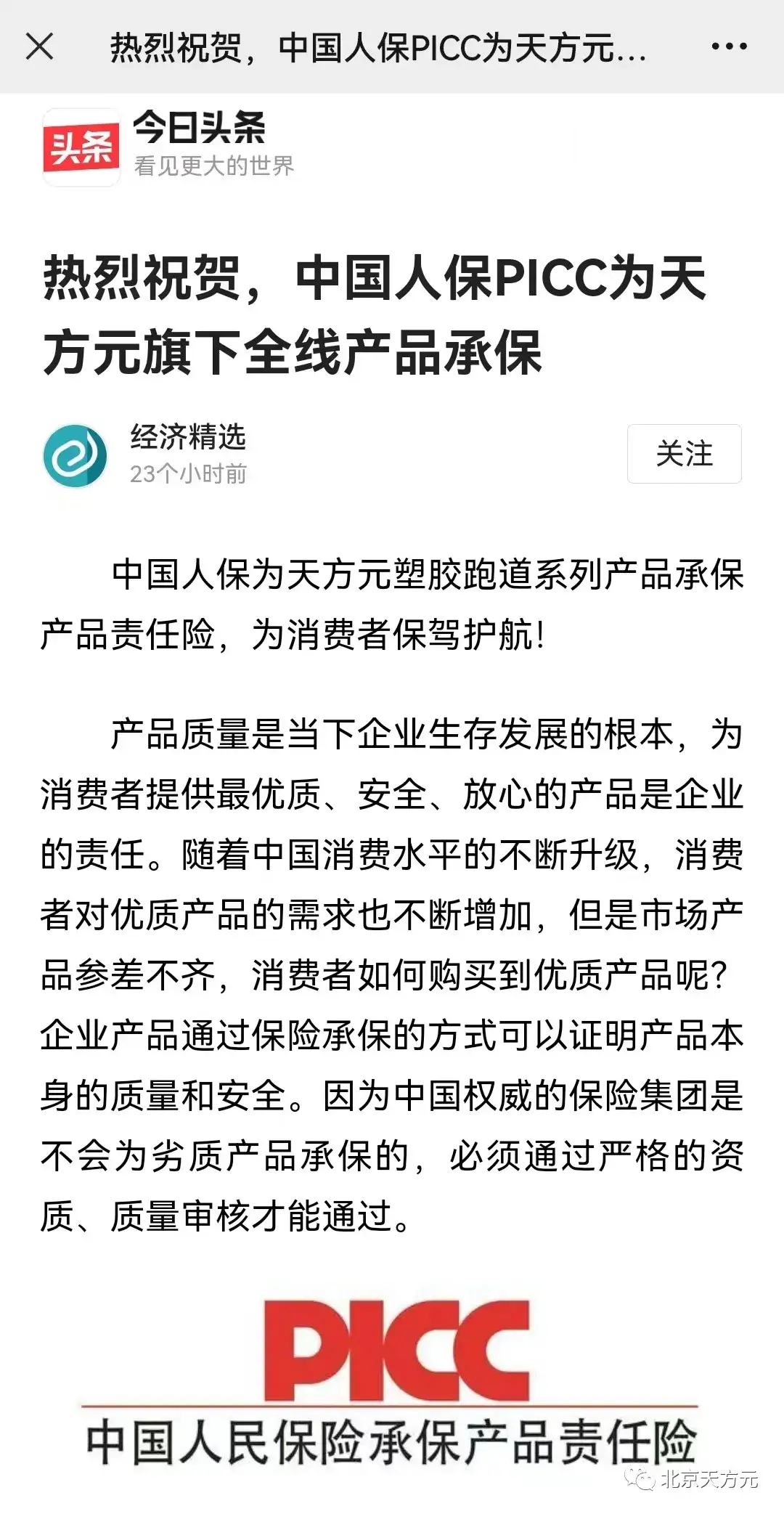Image resolution: width=784 pixels, height=1514 pixels.
Task: Close the article page with the X
Action: [40, 47]
